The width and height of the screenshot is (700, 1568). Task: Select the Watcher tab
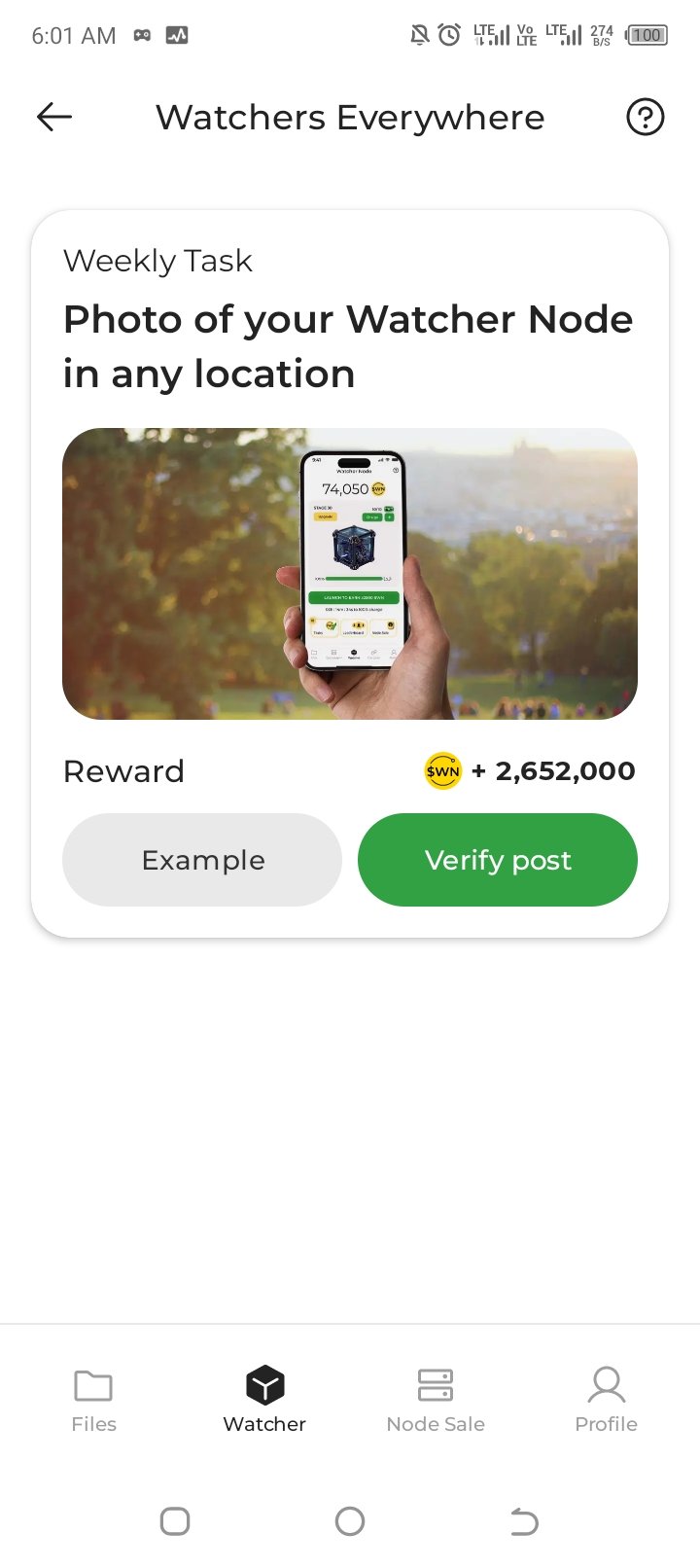coord(264,1400)
